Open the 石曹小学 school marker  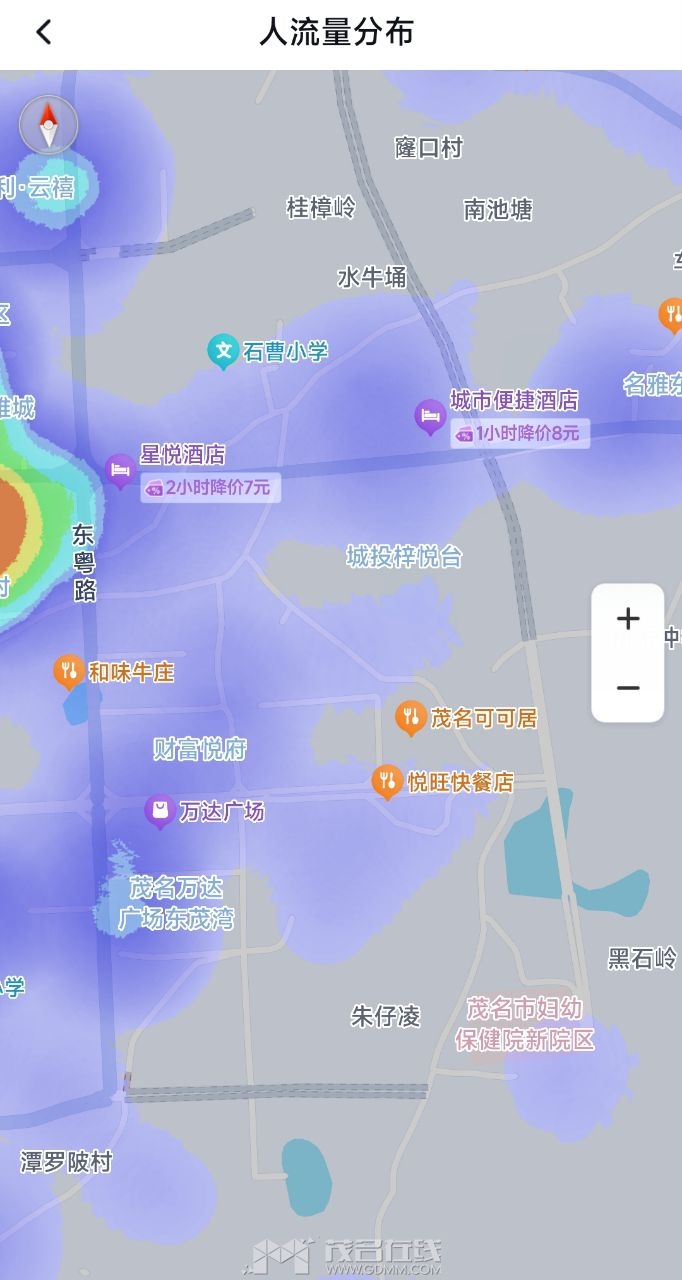click(x=222, y=351)
